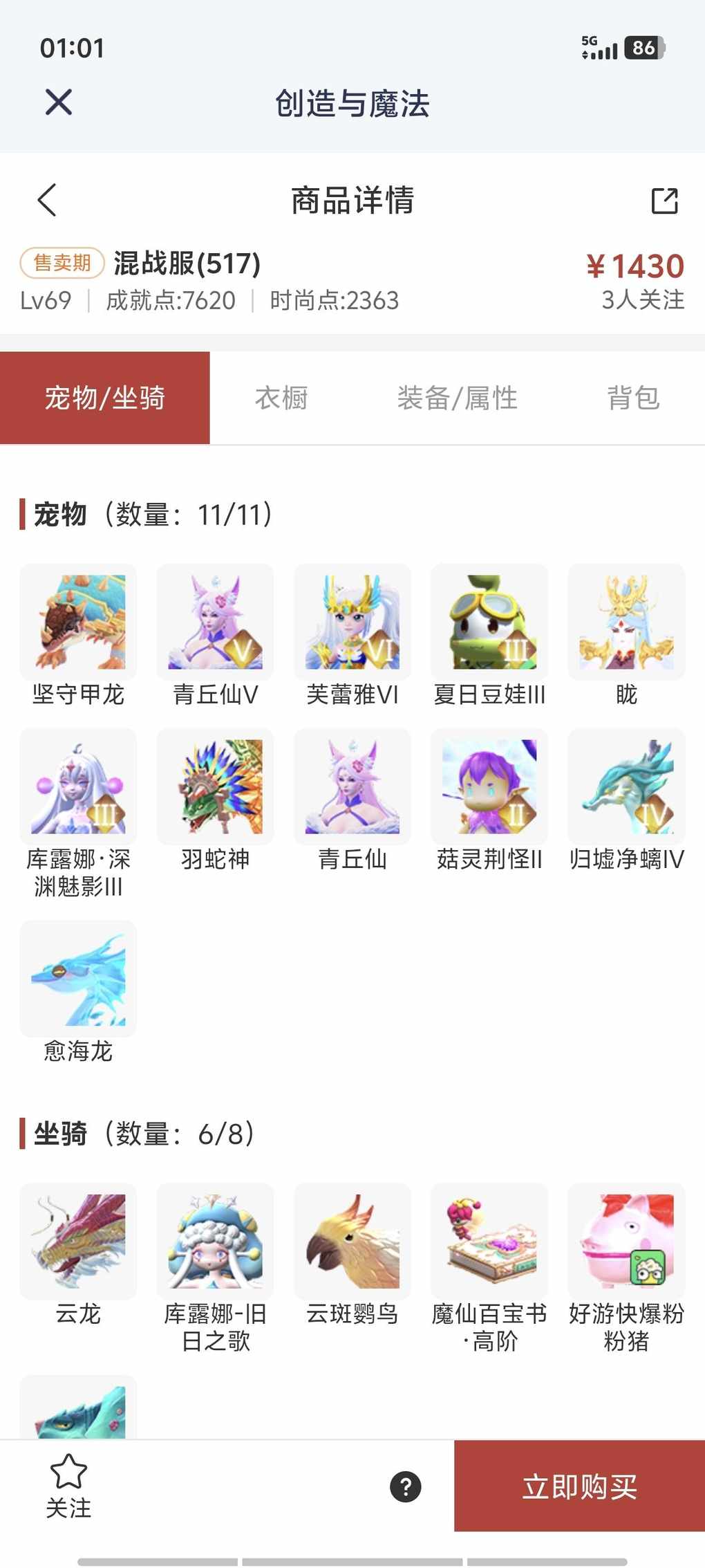
Task: View the 云龙 mount
Action: pyautogui.click(x=78, y=1242)
